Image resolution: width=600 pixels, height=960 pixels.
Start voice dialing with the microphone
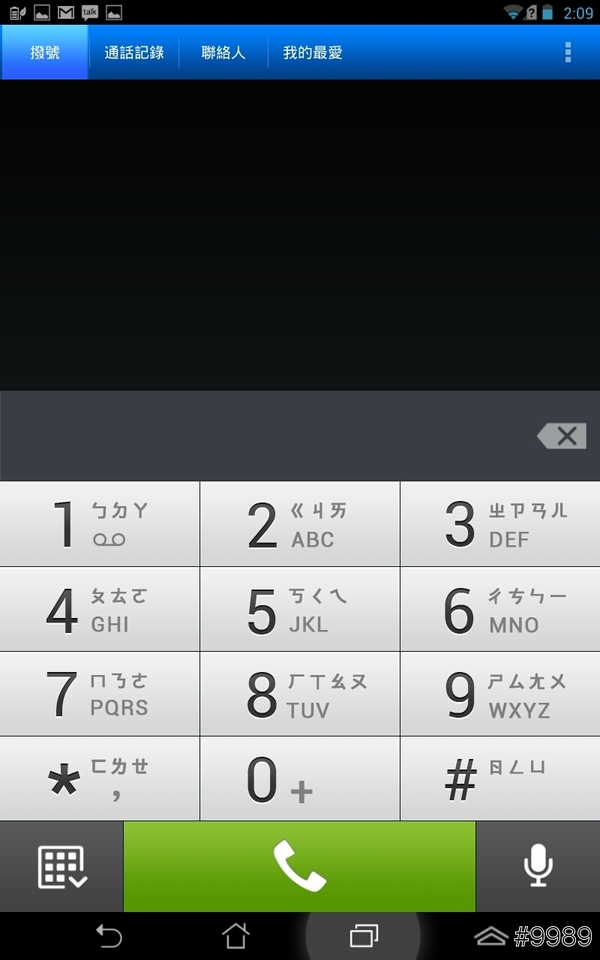click(538, 866)
